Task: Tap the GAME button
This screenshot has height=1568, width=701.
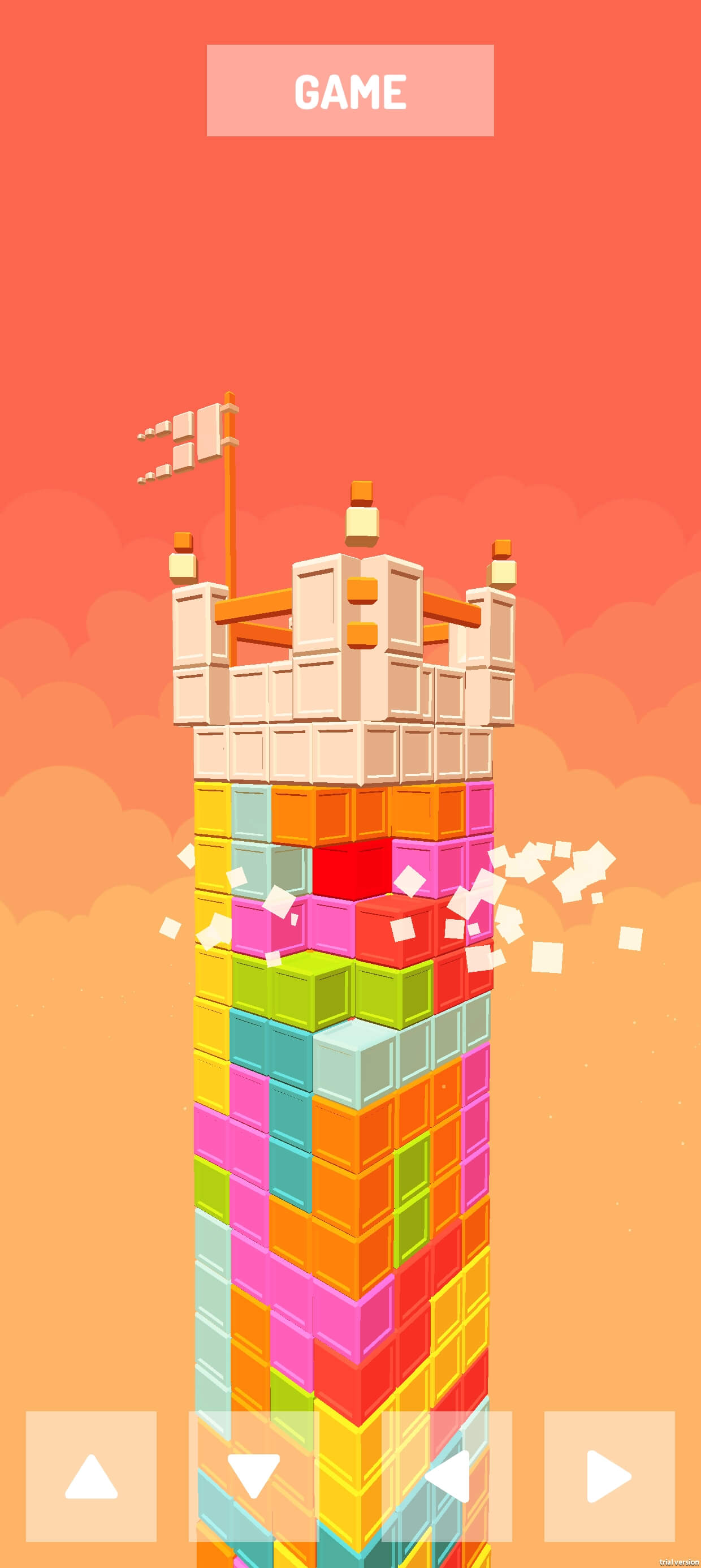Action: [x=350, y=90]
